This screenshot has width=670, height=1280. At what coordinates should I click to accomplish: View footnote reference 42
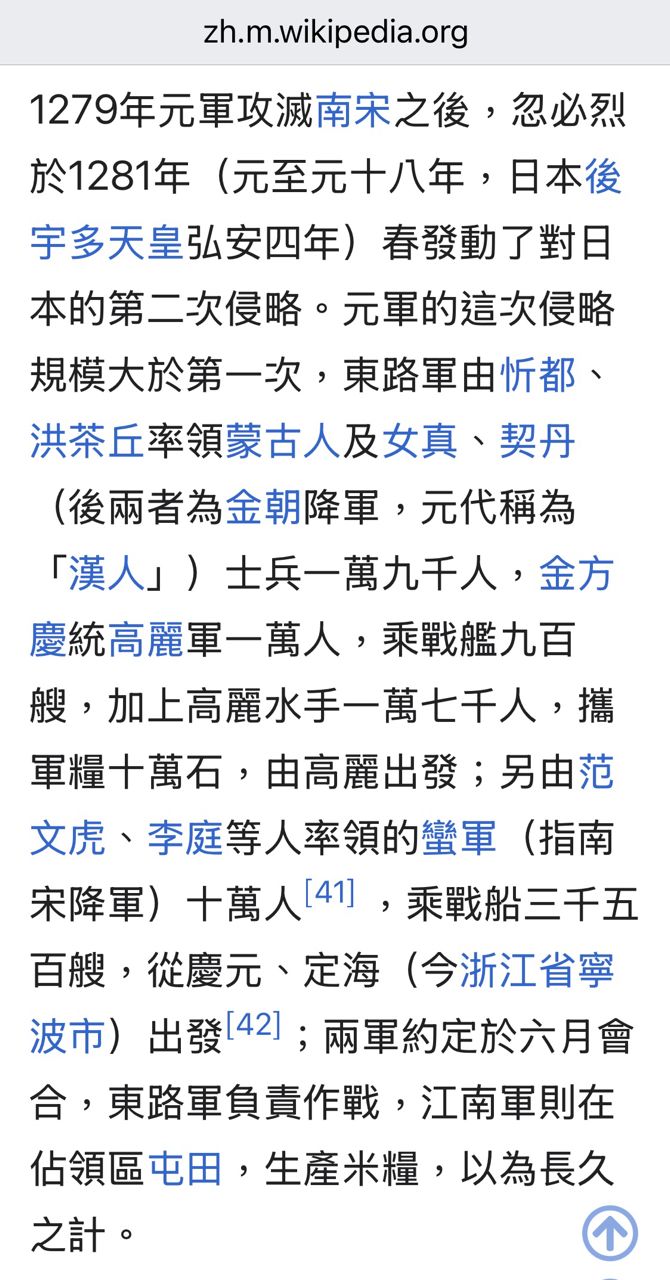click(253, 1025)
